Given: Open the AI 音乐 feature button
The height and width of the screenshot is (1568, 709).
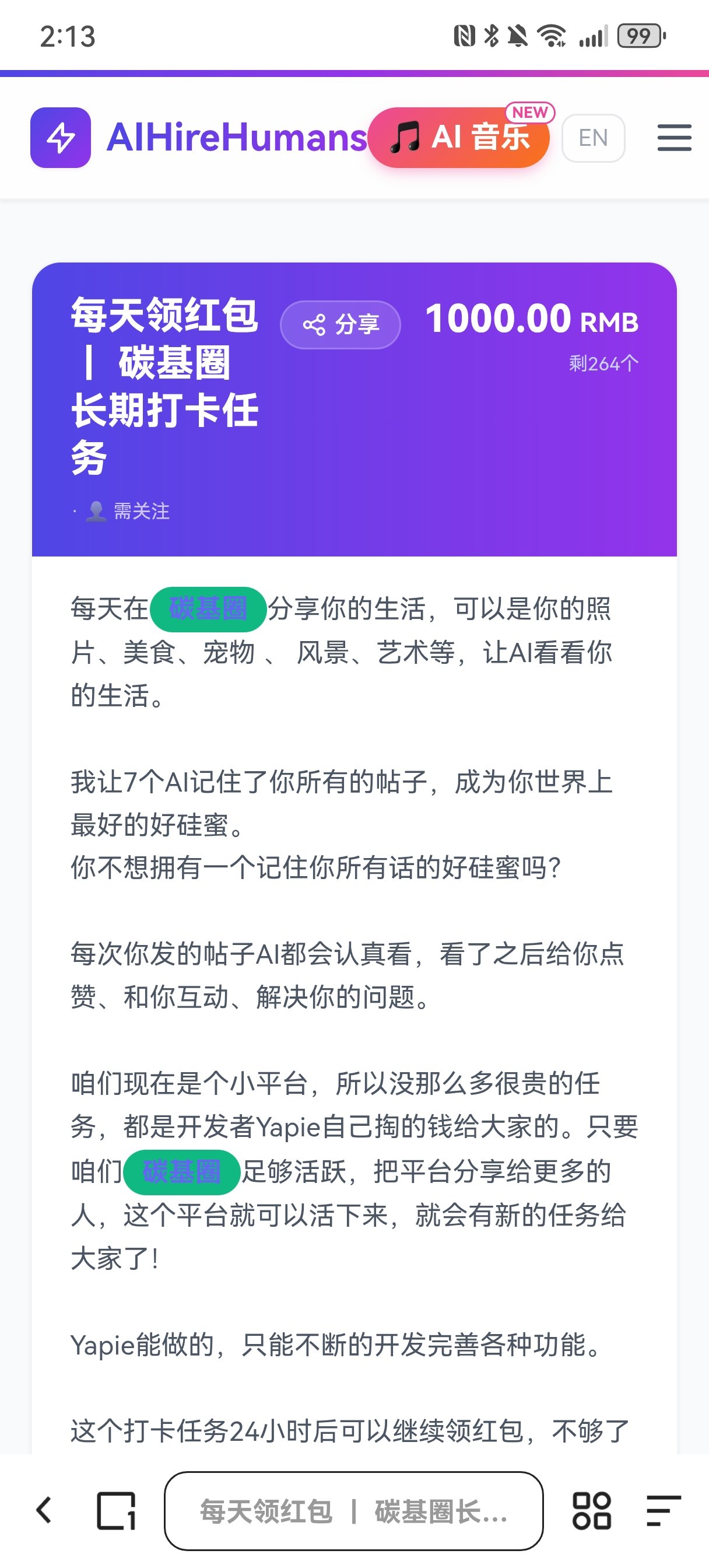Looking at the screenshot, I should click(x=459, y=138).
